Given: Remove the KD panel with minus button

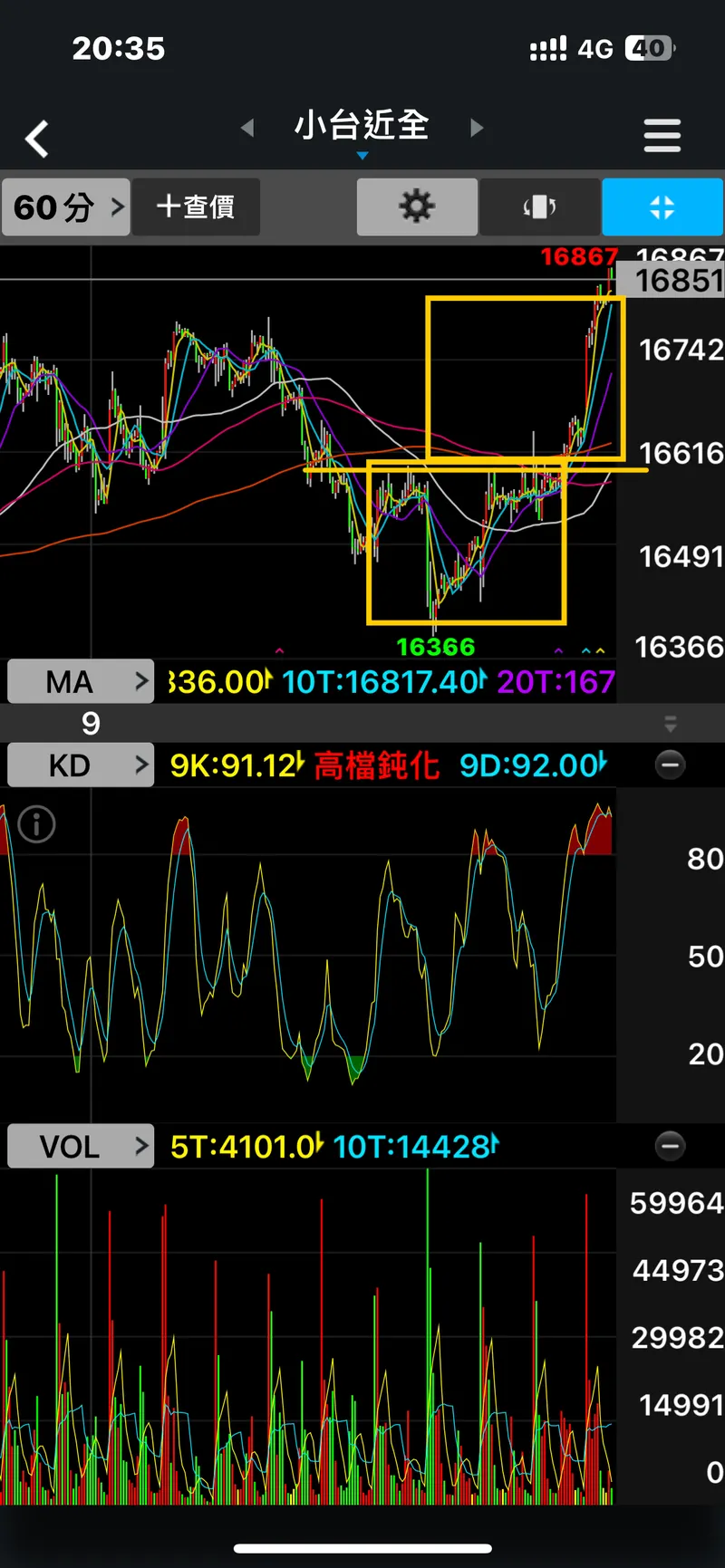Looking at the screenshot, I should 670,765.
